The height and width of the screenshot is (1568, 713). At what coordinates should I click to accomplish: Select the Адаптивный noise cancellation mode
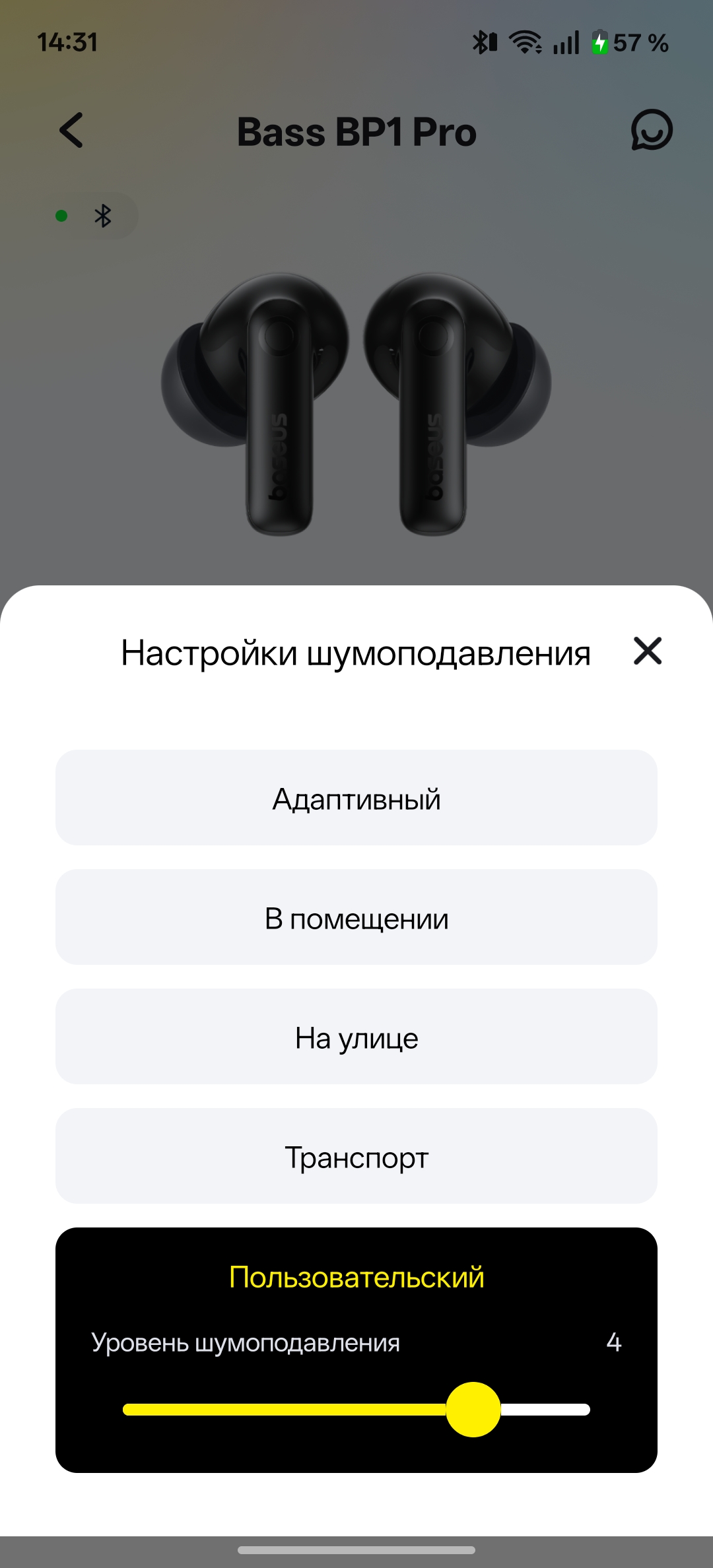356,798
